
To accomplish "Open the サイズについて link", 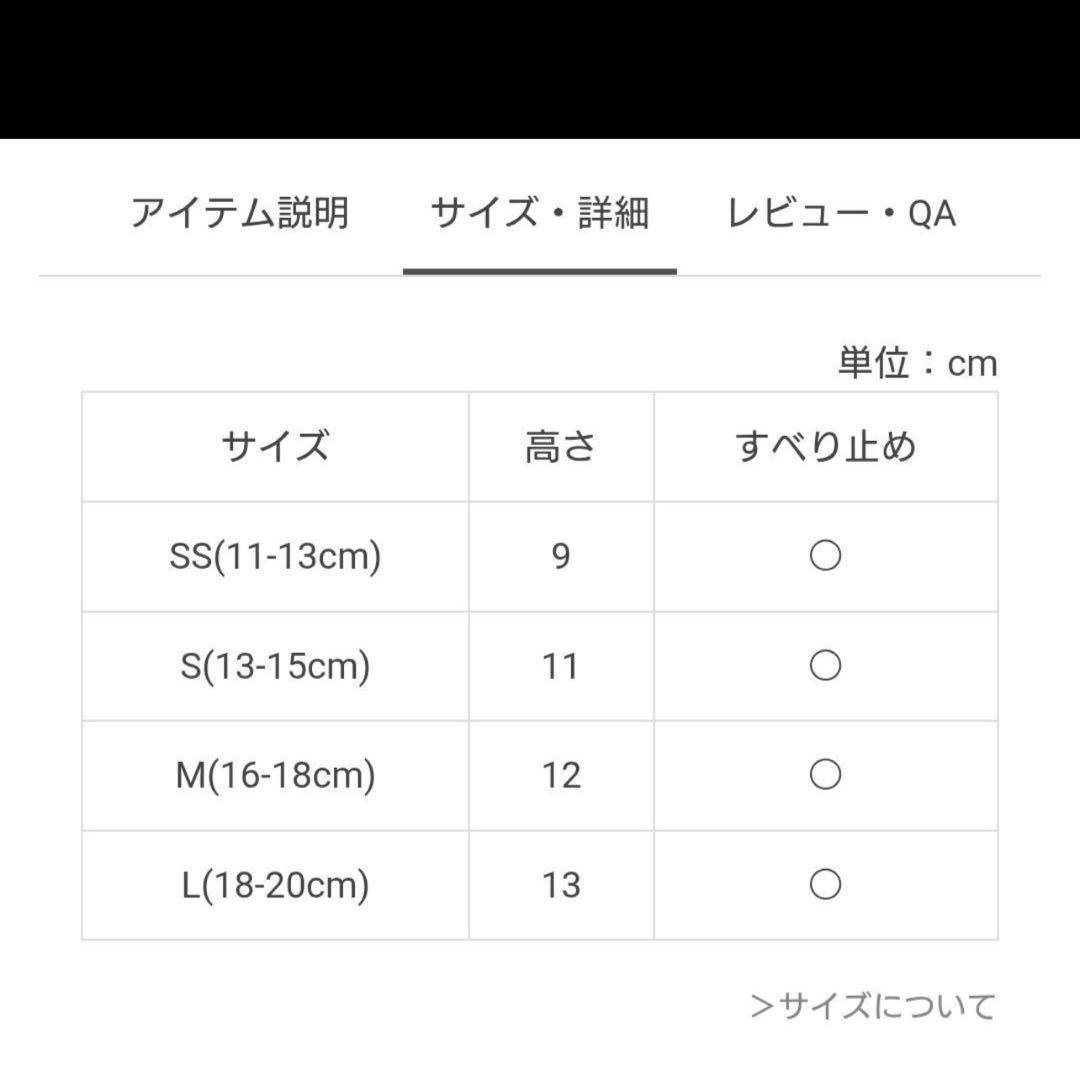I will [x=873, y=1006].
